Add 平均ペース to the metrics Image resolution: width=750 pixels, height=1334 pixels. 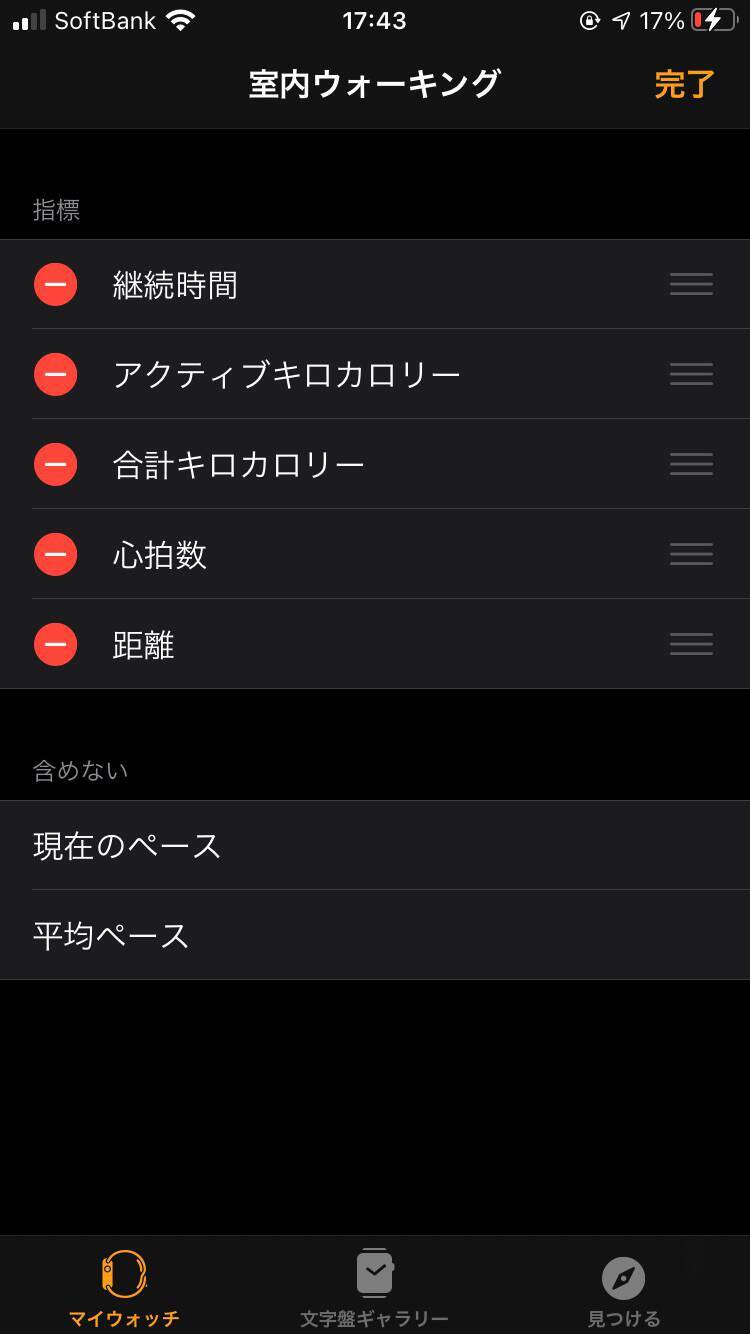point(111,936)
